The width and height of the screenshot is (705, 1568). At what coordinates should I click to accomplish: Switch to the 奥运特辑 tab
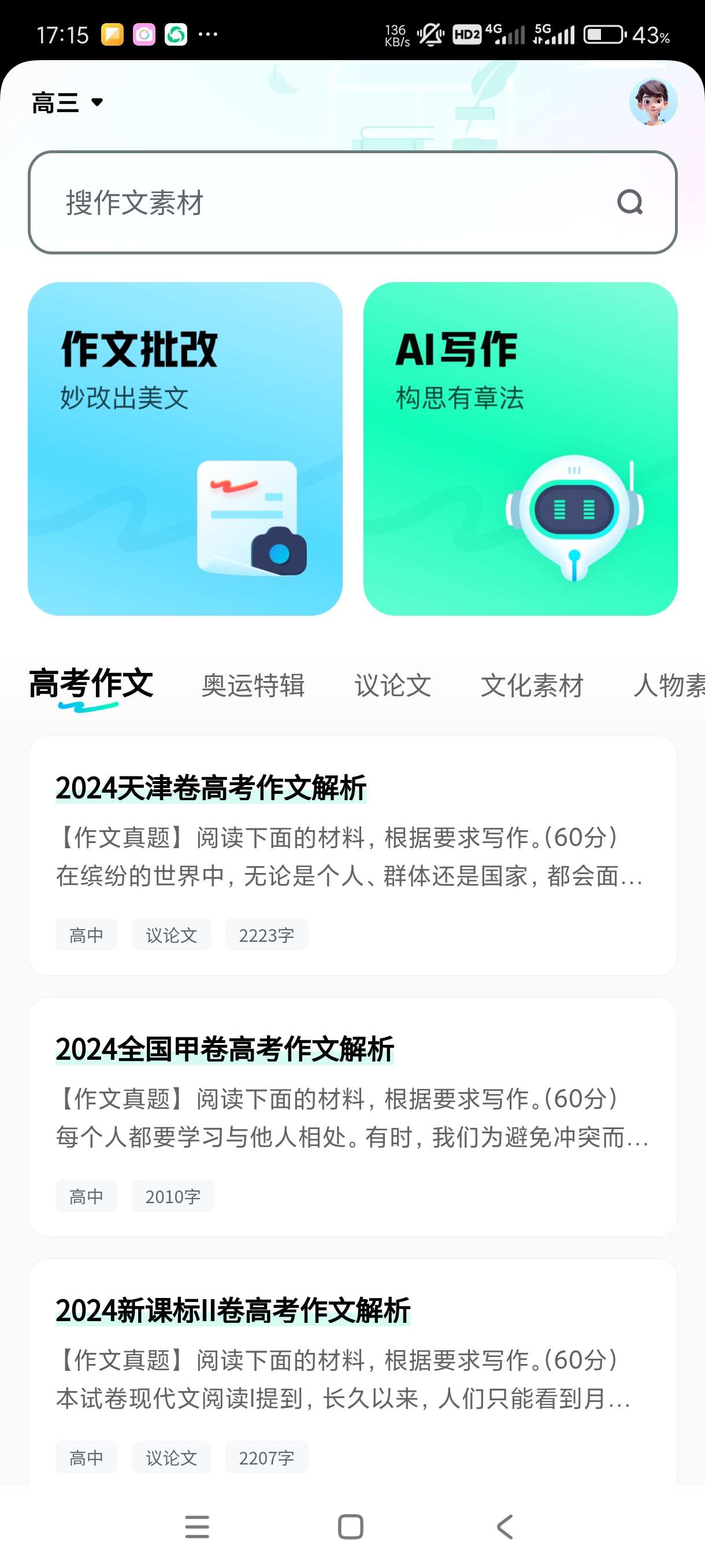point(253,685)
